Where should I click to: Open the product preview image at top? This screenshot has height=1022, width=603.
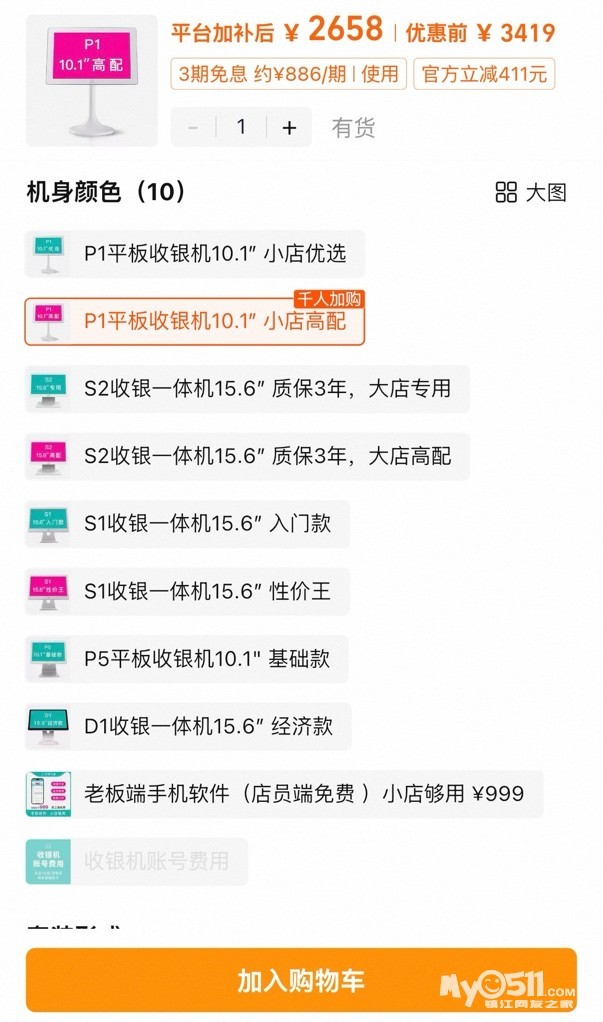[92, 81]
